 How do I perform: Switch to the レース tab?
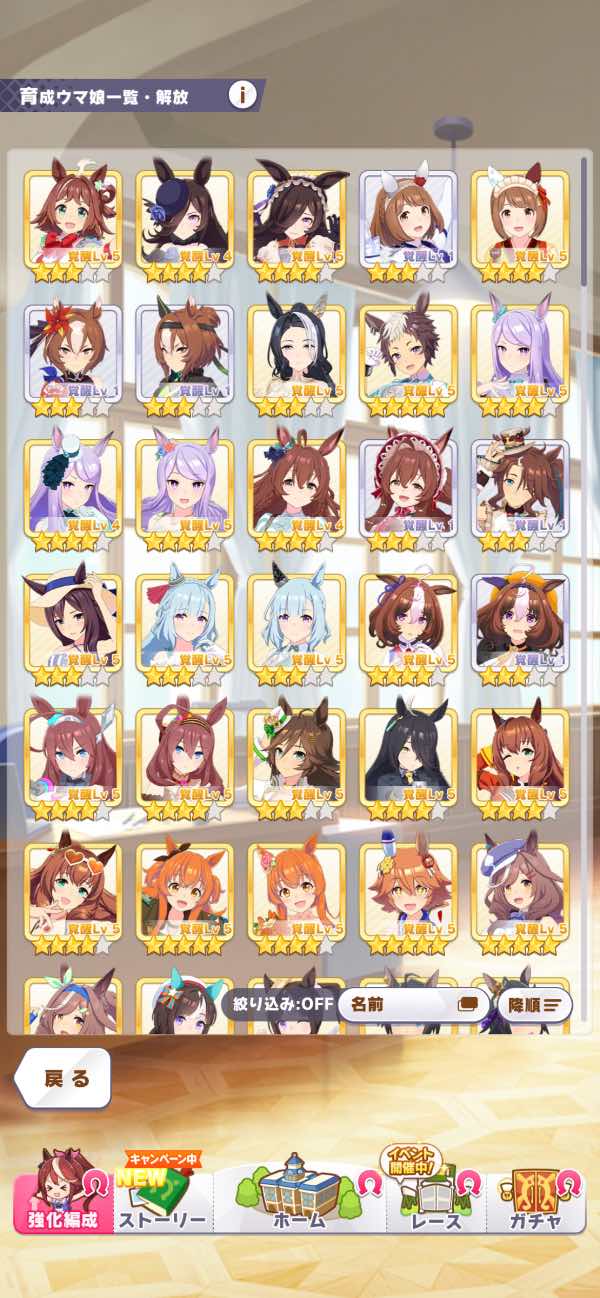tap(435, 1198)
